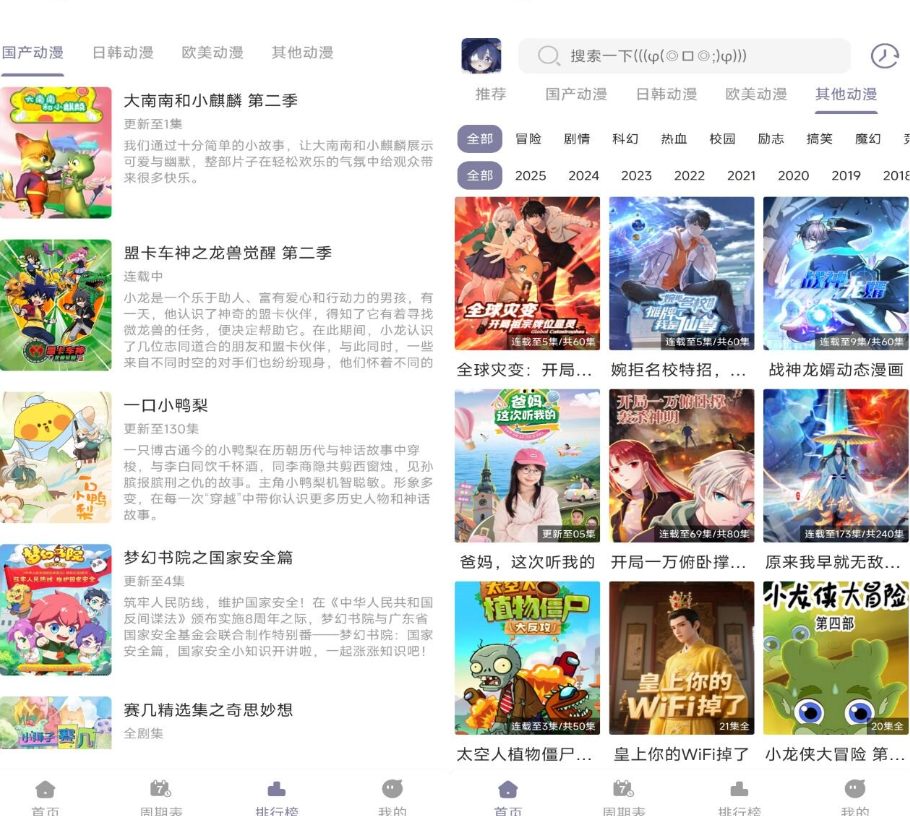This screenshot has width=910, height=816.
Task: Open the profile avatar beside search
Action: [481, 56]
